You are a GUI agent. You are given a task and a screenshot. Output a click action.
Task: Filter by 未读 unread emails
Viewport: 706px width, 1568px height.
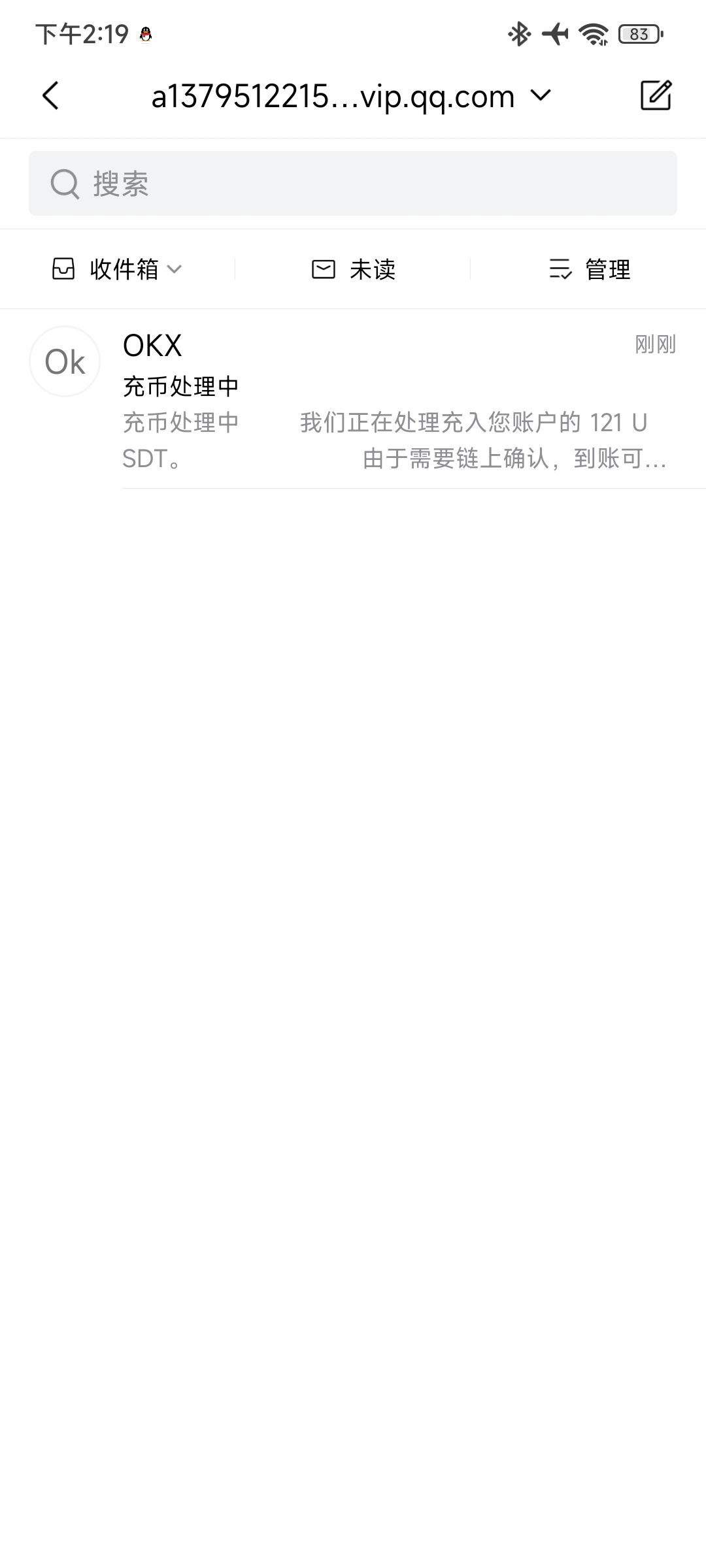tap(353, 269)
